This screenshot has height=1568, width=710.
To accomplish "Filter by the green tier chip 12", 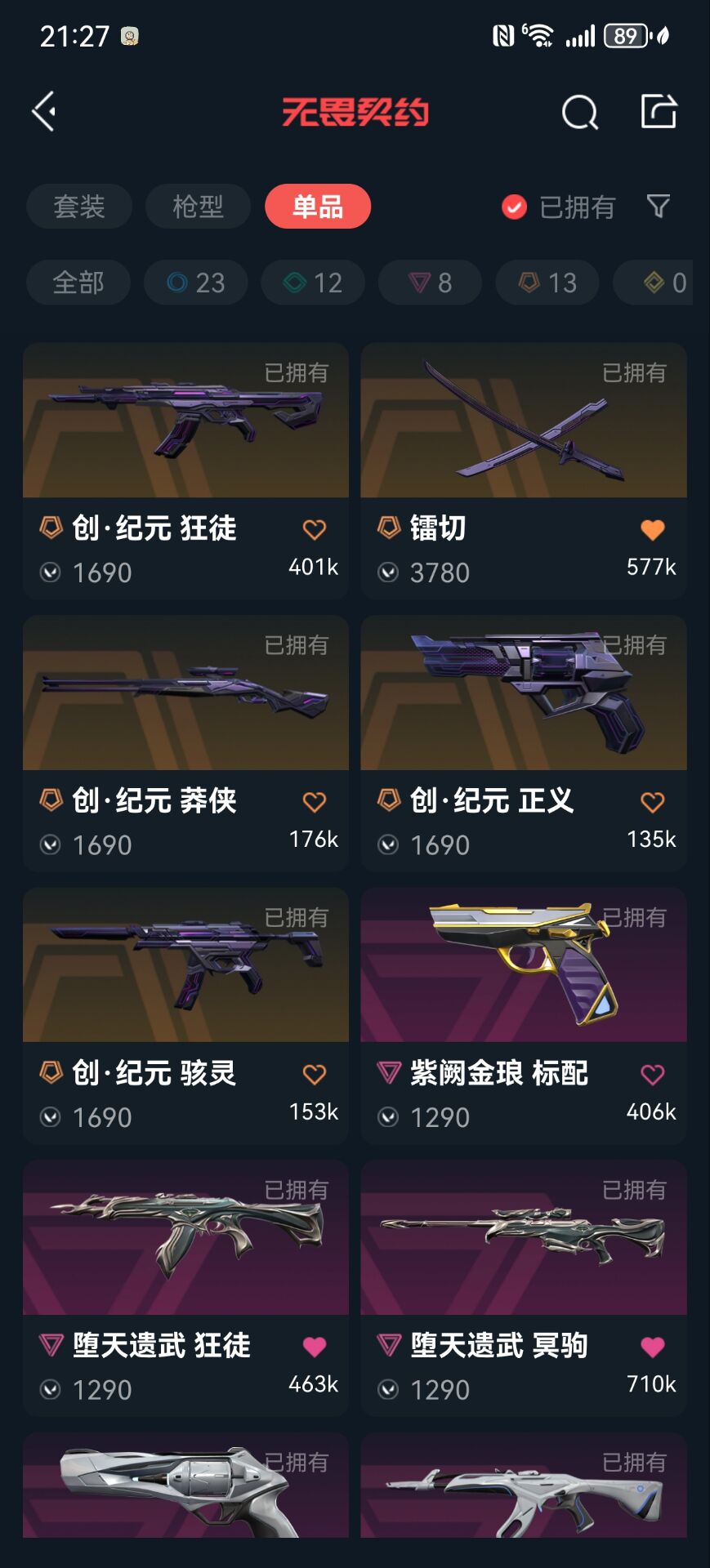I will point(313,283).
